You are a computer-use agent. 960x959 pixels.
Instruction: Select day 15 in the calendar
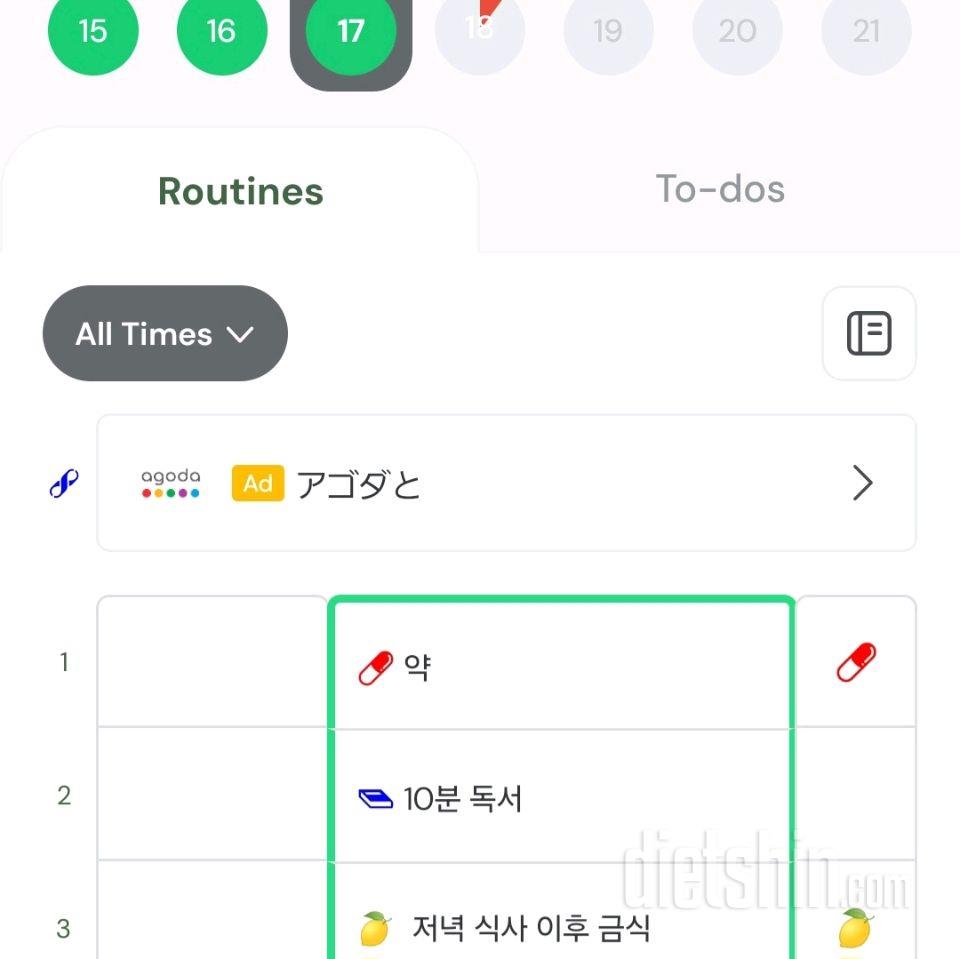point(93,31)
